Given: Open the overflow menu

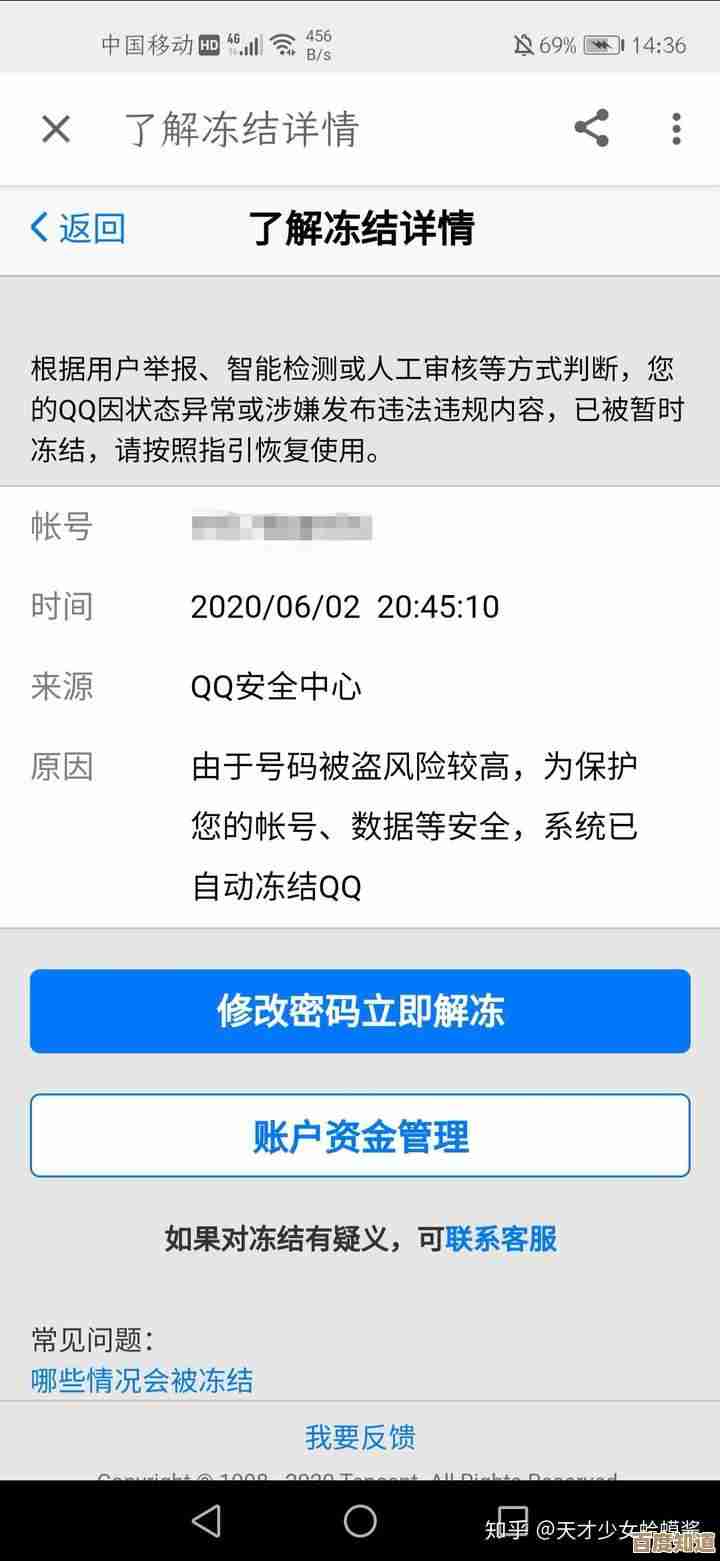Looking at the screenshot, I should click(x=676, y=129).
